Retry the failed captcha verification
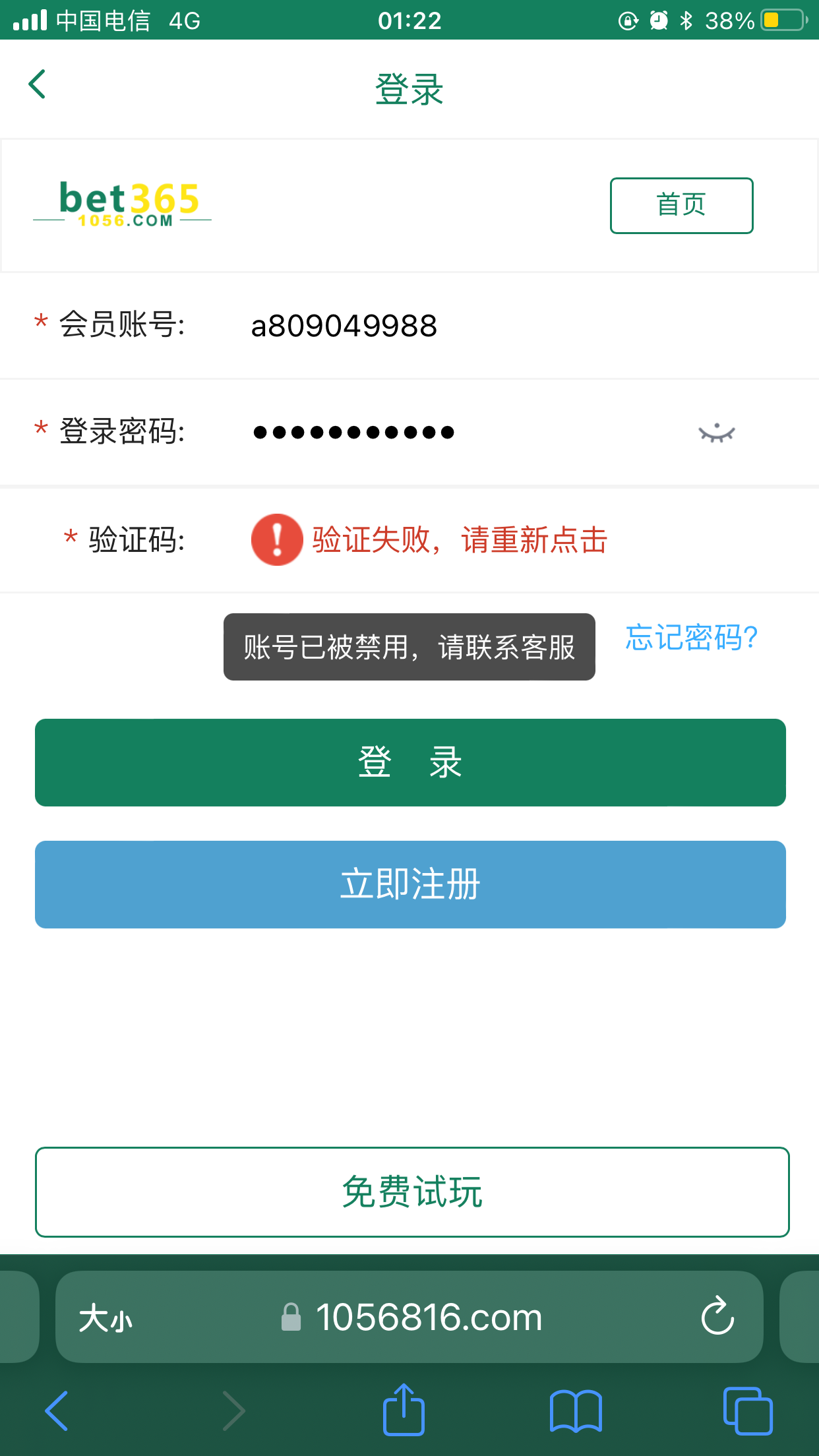The width and height of the screenshot is (819, 1456). 460,539
